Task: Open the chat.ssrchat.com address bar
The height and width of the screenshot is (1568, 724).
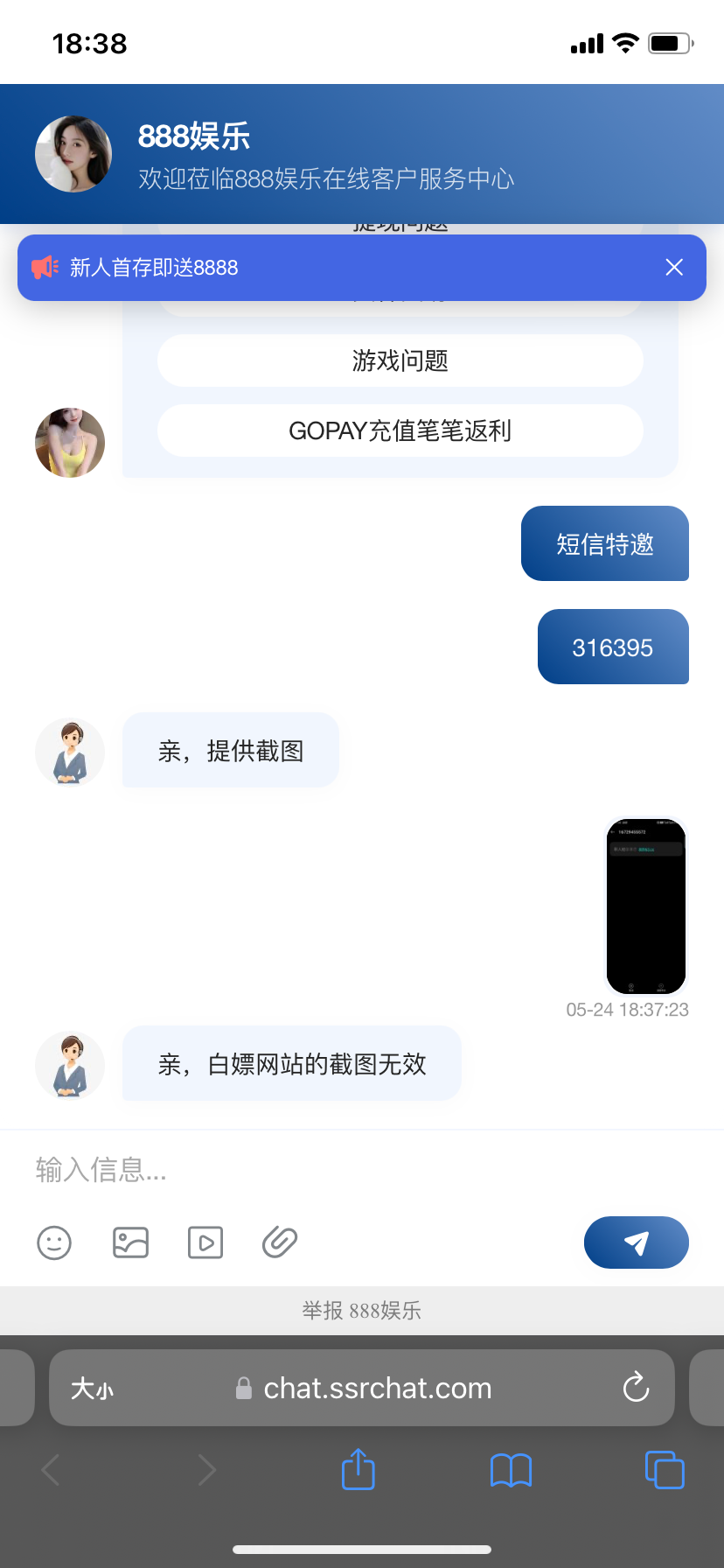Action: [x=376, y=1389]
